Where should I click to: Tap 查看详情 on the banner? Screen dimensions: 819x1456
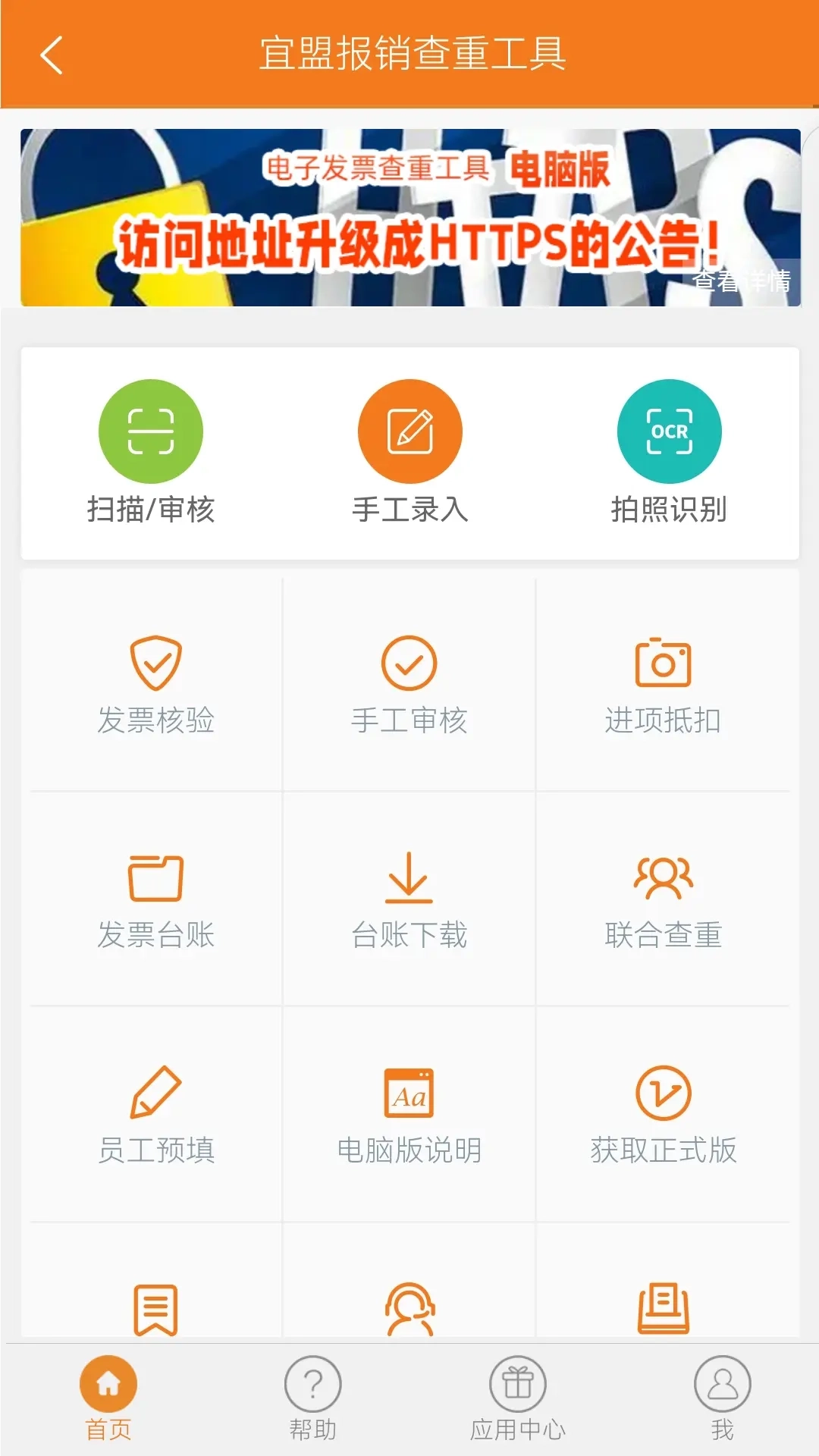pyautogui.click(x=742, y=281)
